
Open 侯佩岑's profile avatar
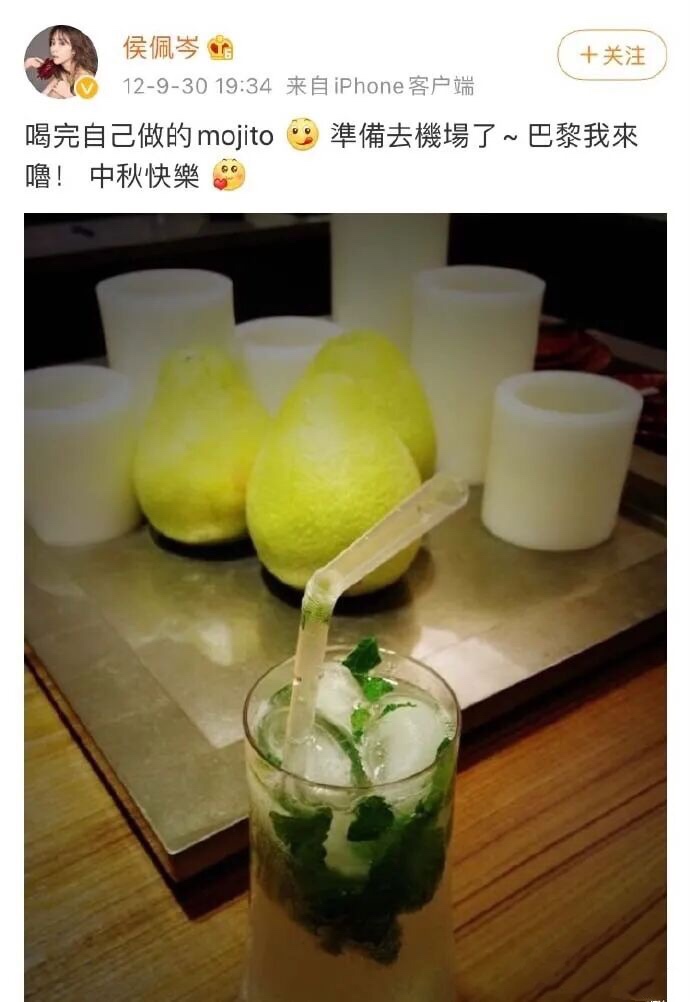point(60,61)
